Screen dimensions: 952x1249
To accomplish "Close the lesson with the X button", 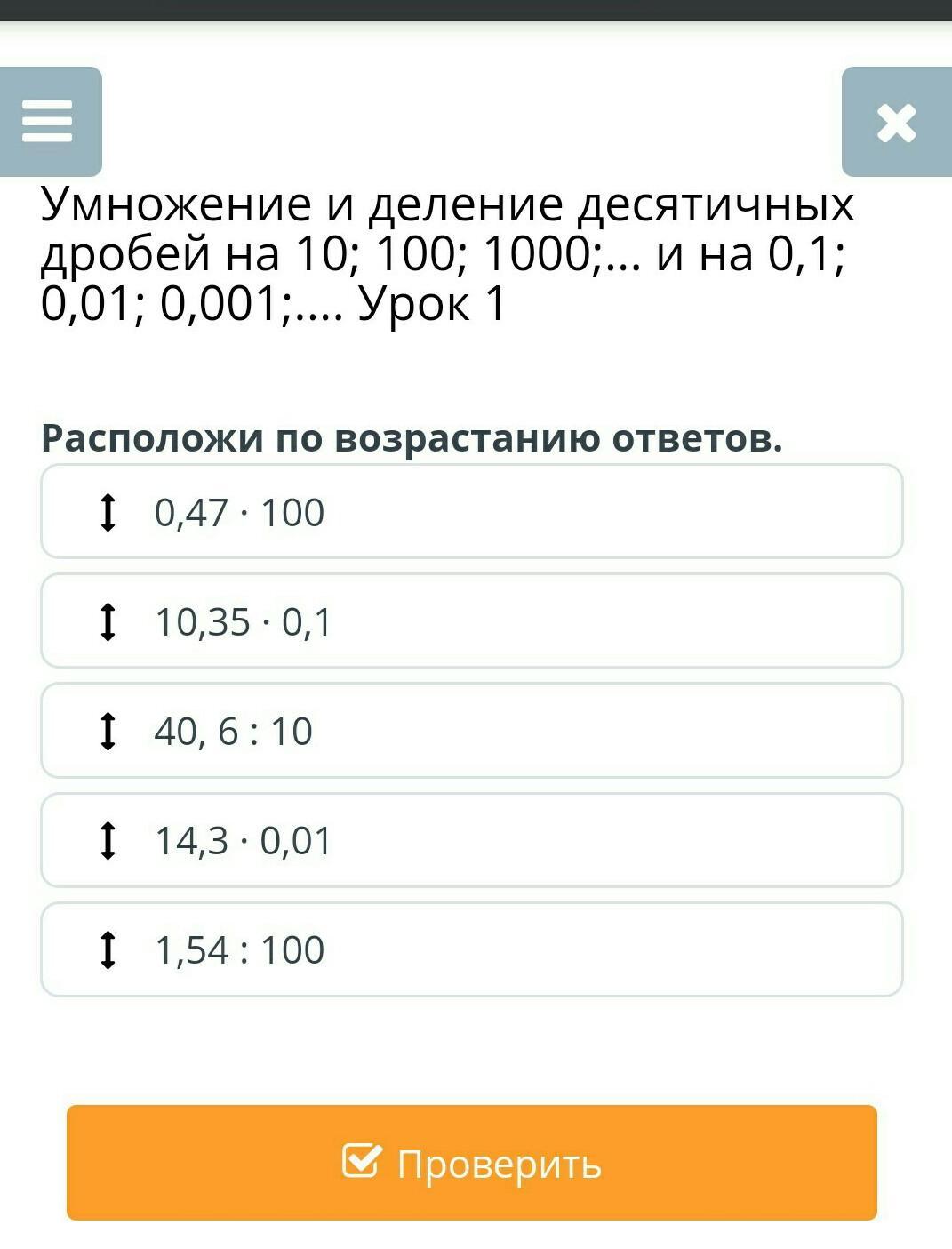I will pos(896,122).
